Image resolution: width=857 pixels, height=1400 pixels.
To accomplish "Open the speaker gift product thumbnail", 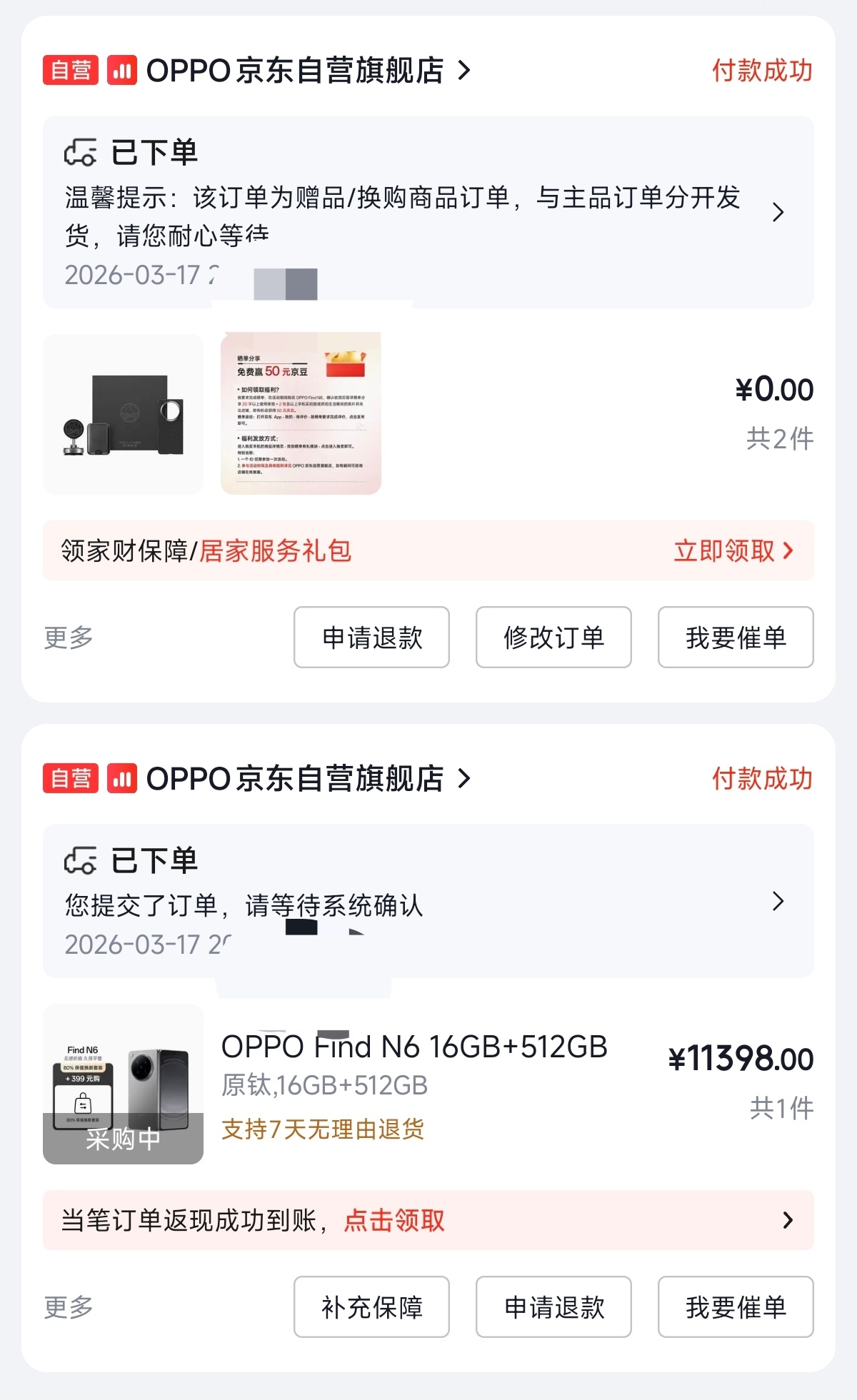I will tap(123, 414).
